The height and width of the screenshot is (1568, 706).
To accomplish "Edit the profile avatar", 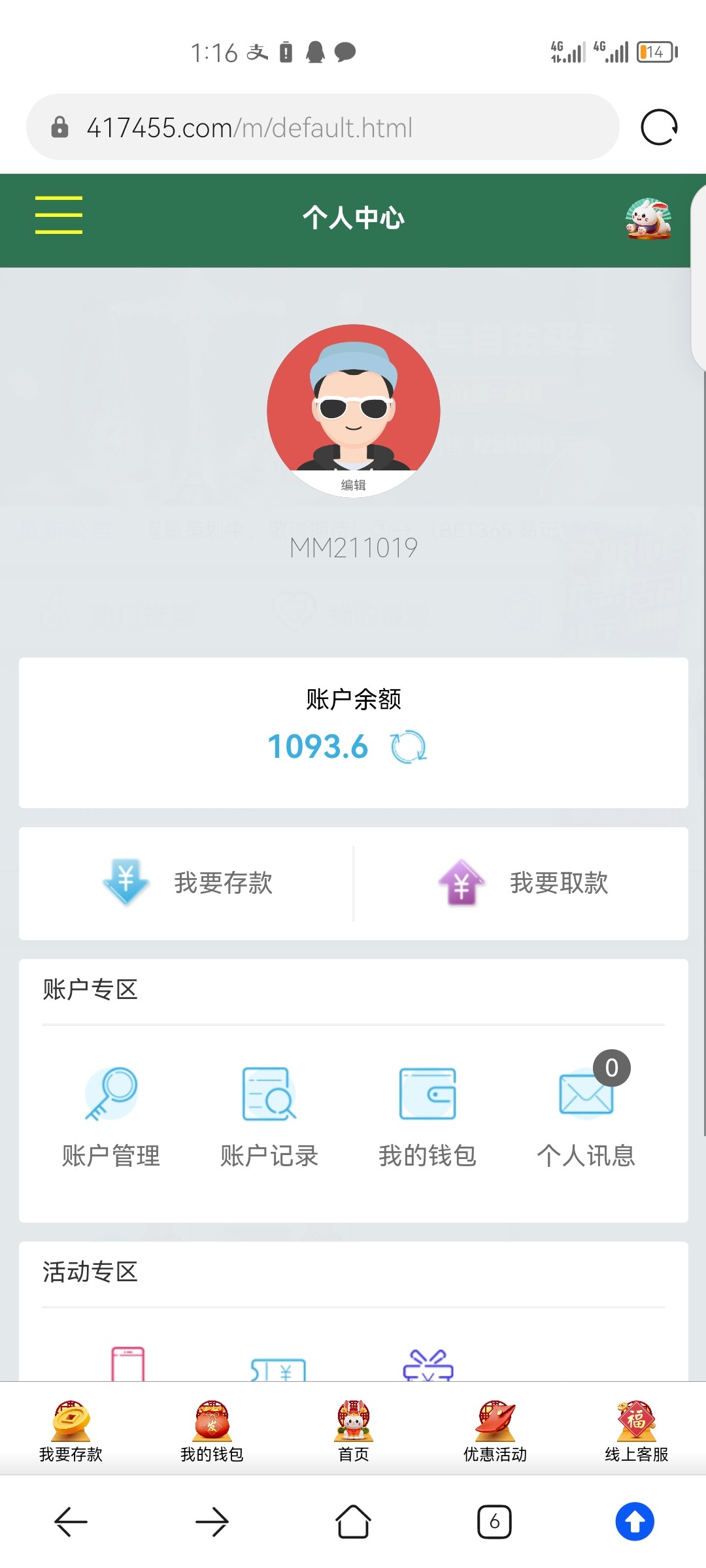I will point(353,484).
